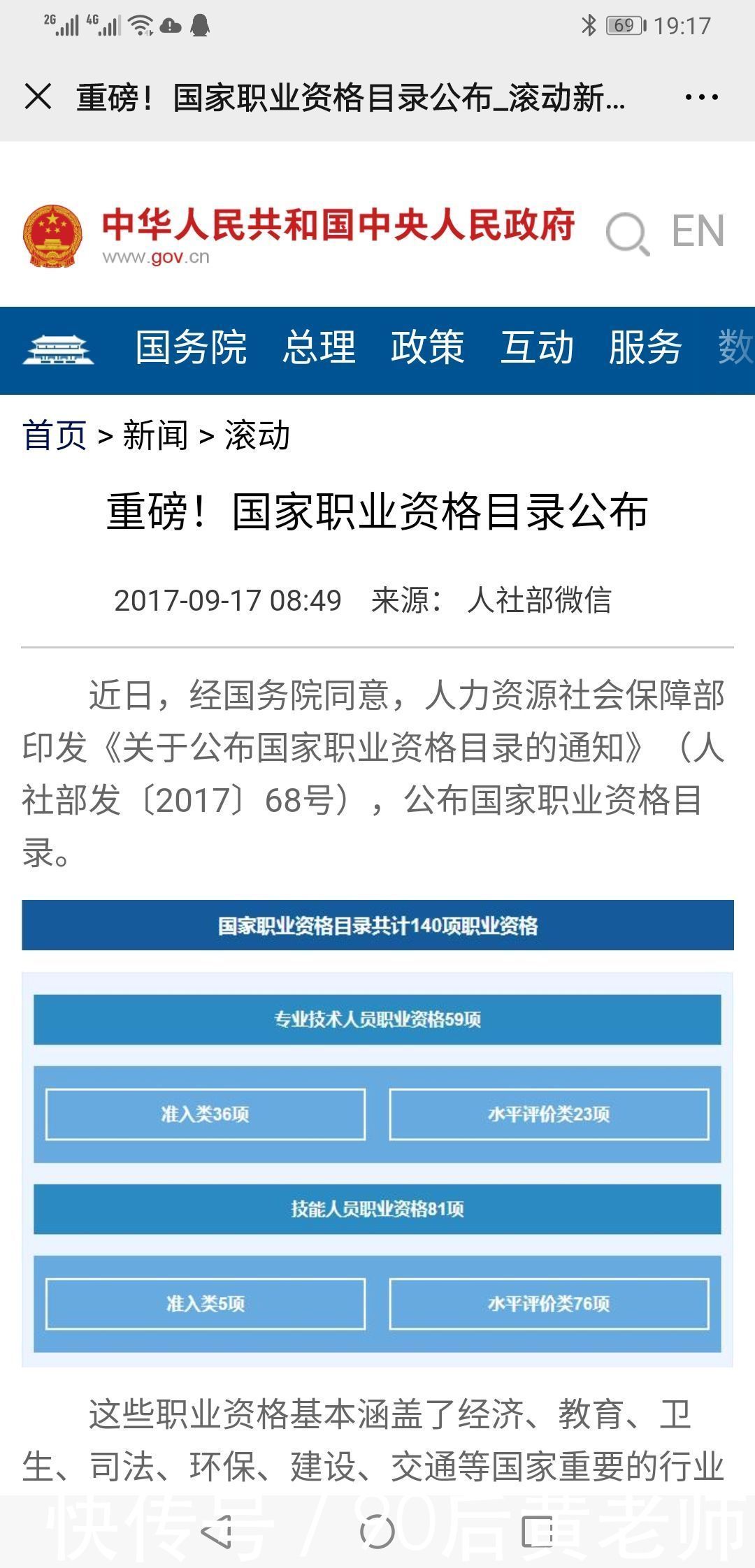Close the web page view

coord(38,96)
